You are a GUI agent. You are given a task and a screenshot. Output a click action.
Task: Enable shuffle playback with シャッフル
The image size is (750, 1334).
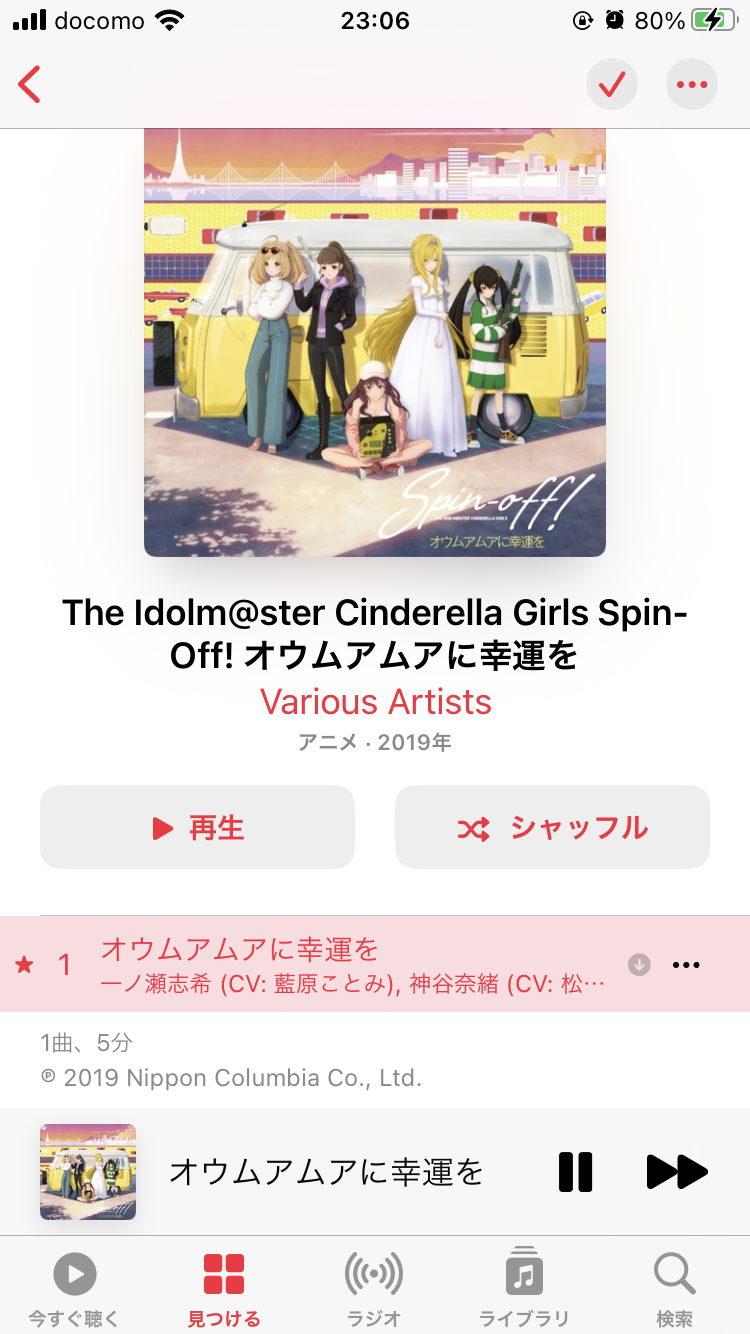tap(552, 827)
